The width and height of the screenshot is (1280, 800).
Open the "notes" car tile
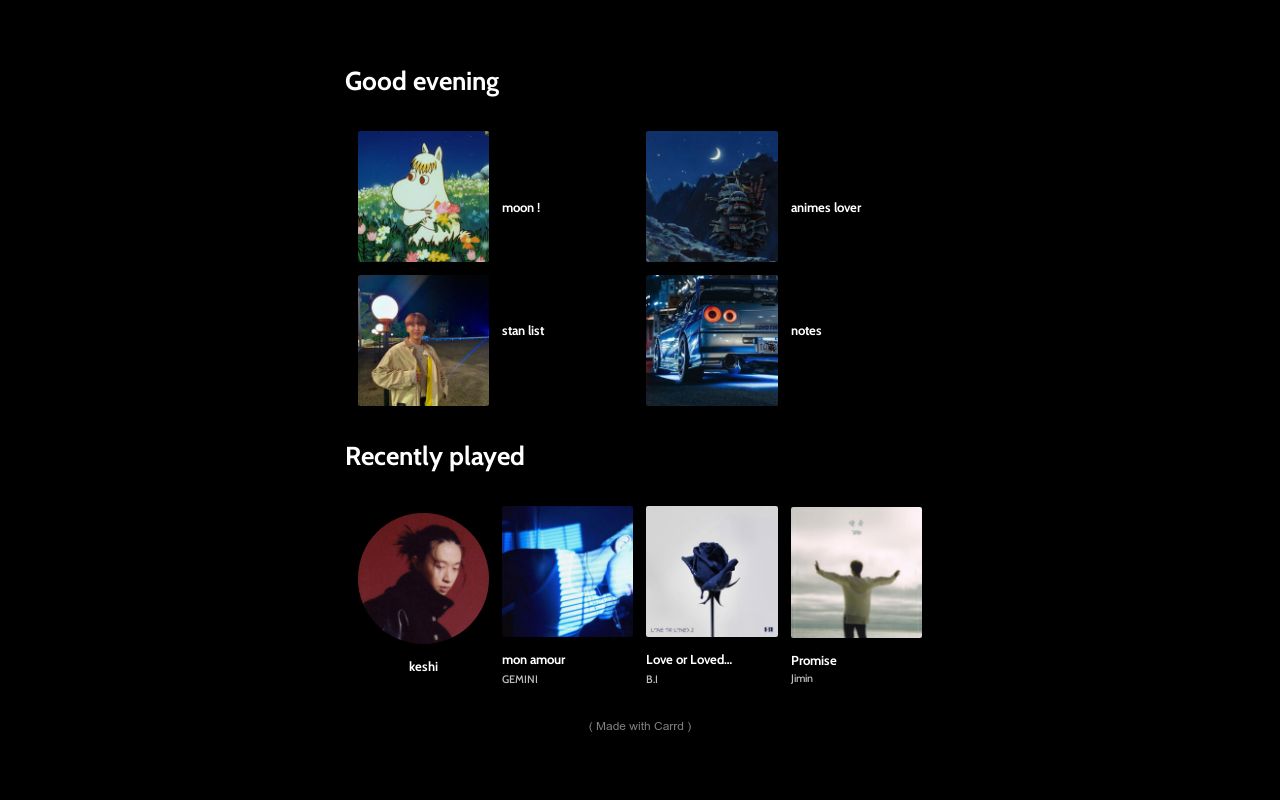712,341
